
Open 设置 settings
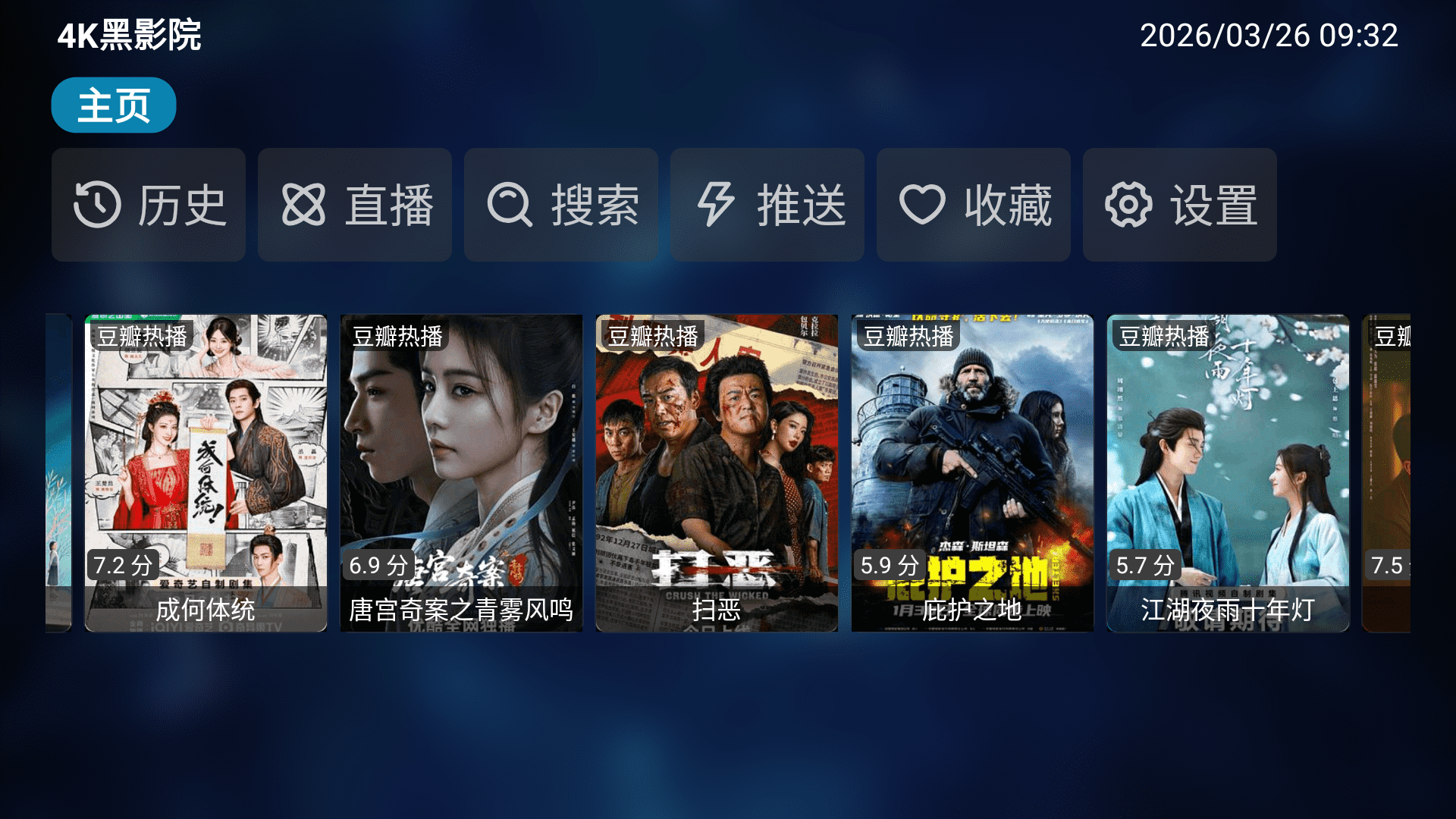tap(1180, 205)
